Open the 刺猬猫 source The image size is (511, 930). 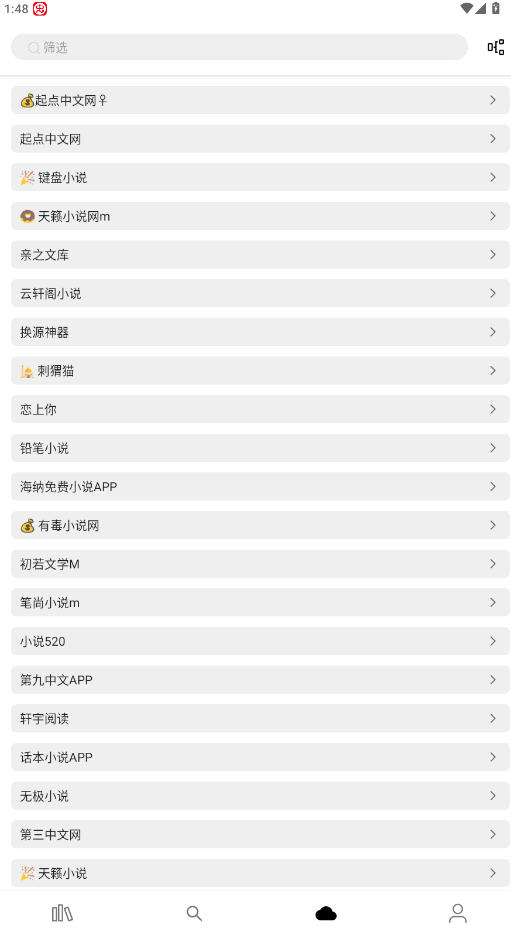point(260,371)
